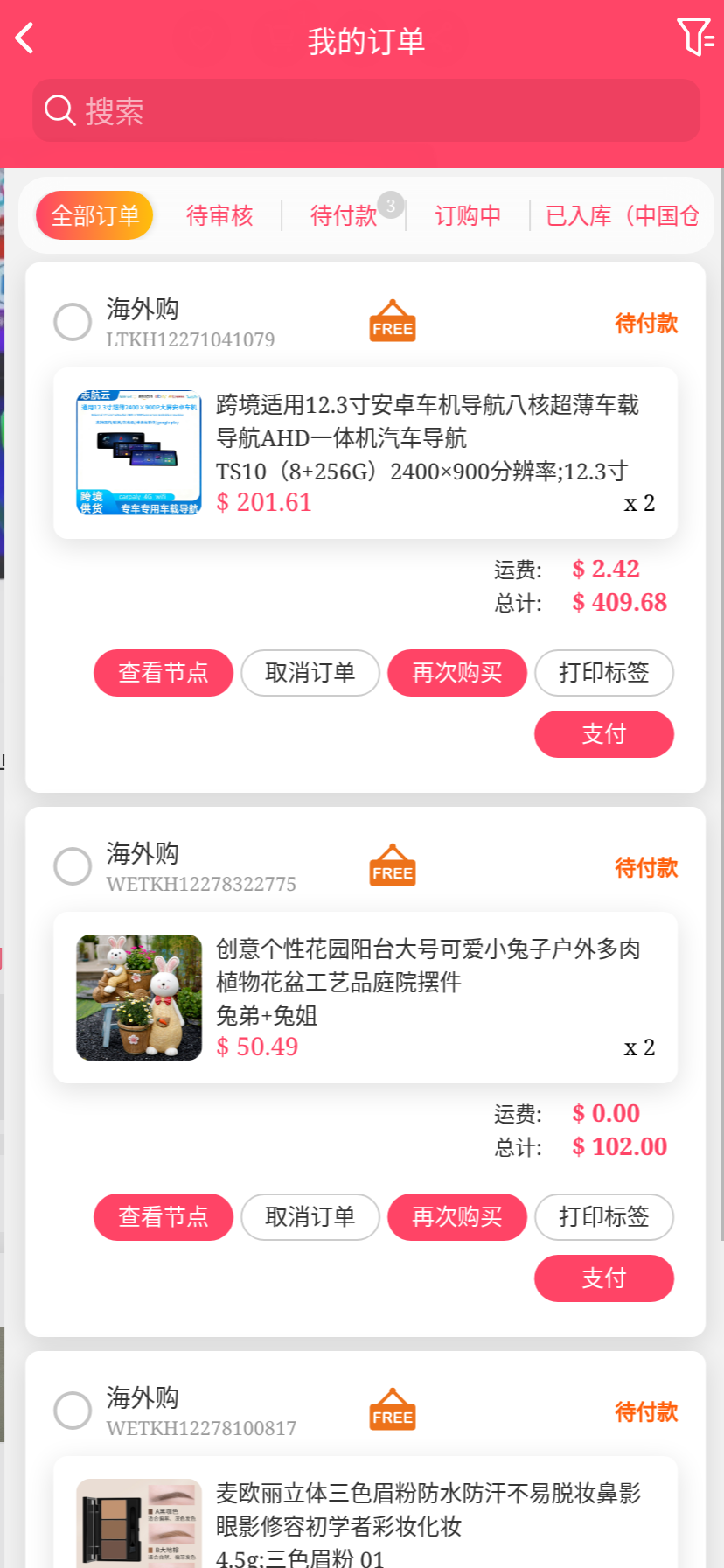Open the 小兔子花盆 product card
Viewport: 724px width, 1568px height.
(x=365, y=997)
